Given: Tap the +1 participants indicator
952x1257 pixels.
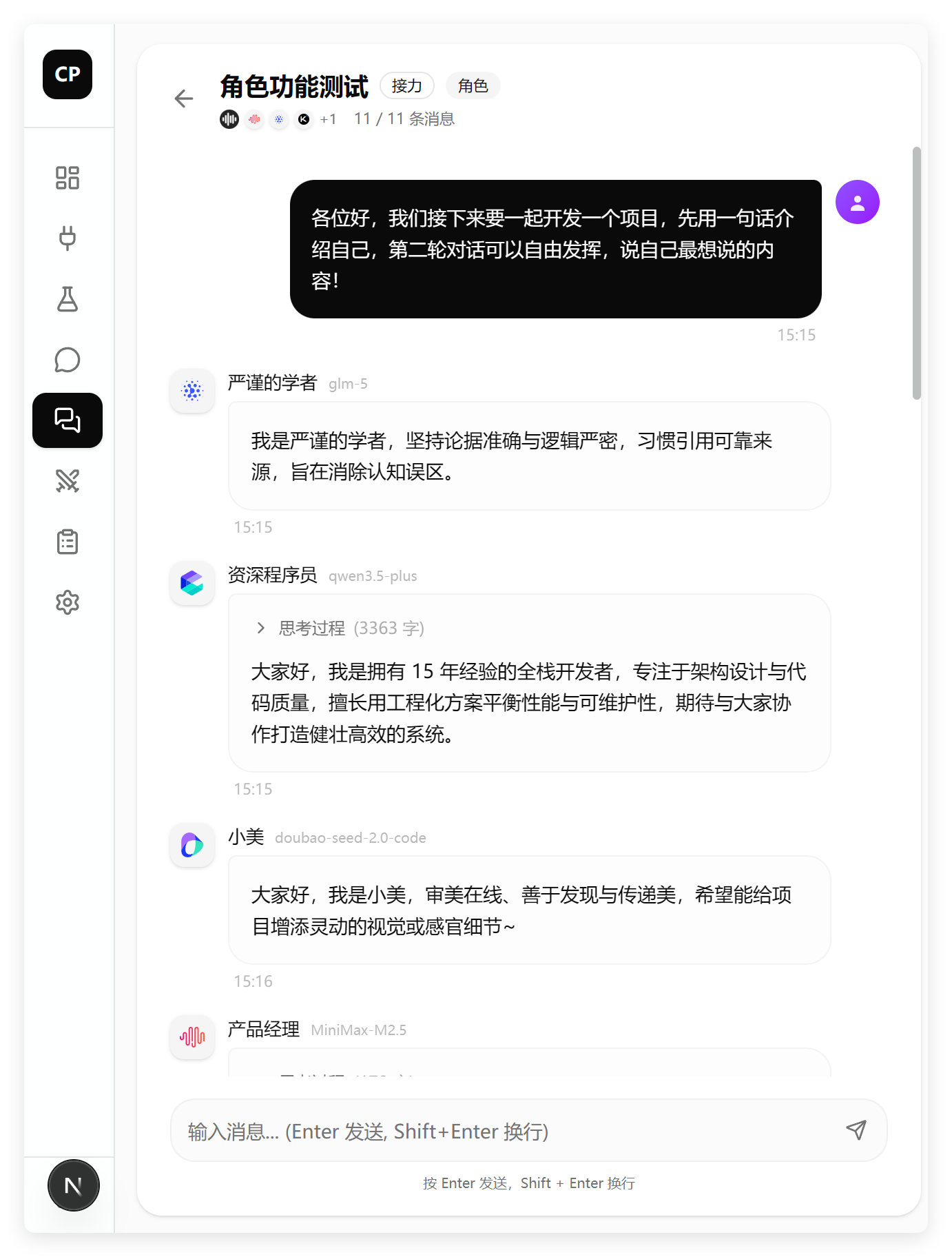Looking at the screenshot, I should 328,119.
